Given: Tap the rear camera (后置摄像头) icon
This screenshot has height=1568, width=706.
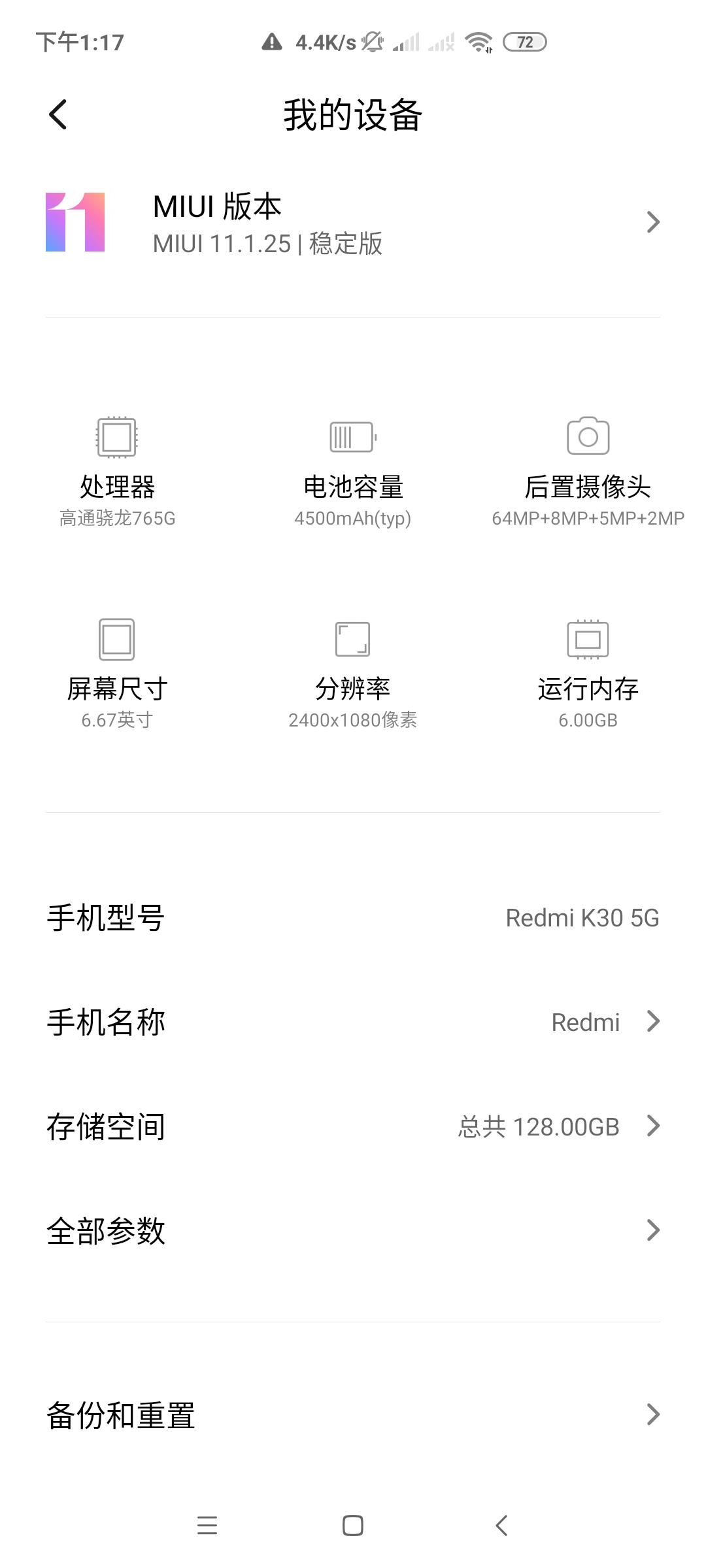Looking at the screenshot, I should point(587,438).
